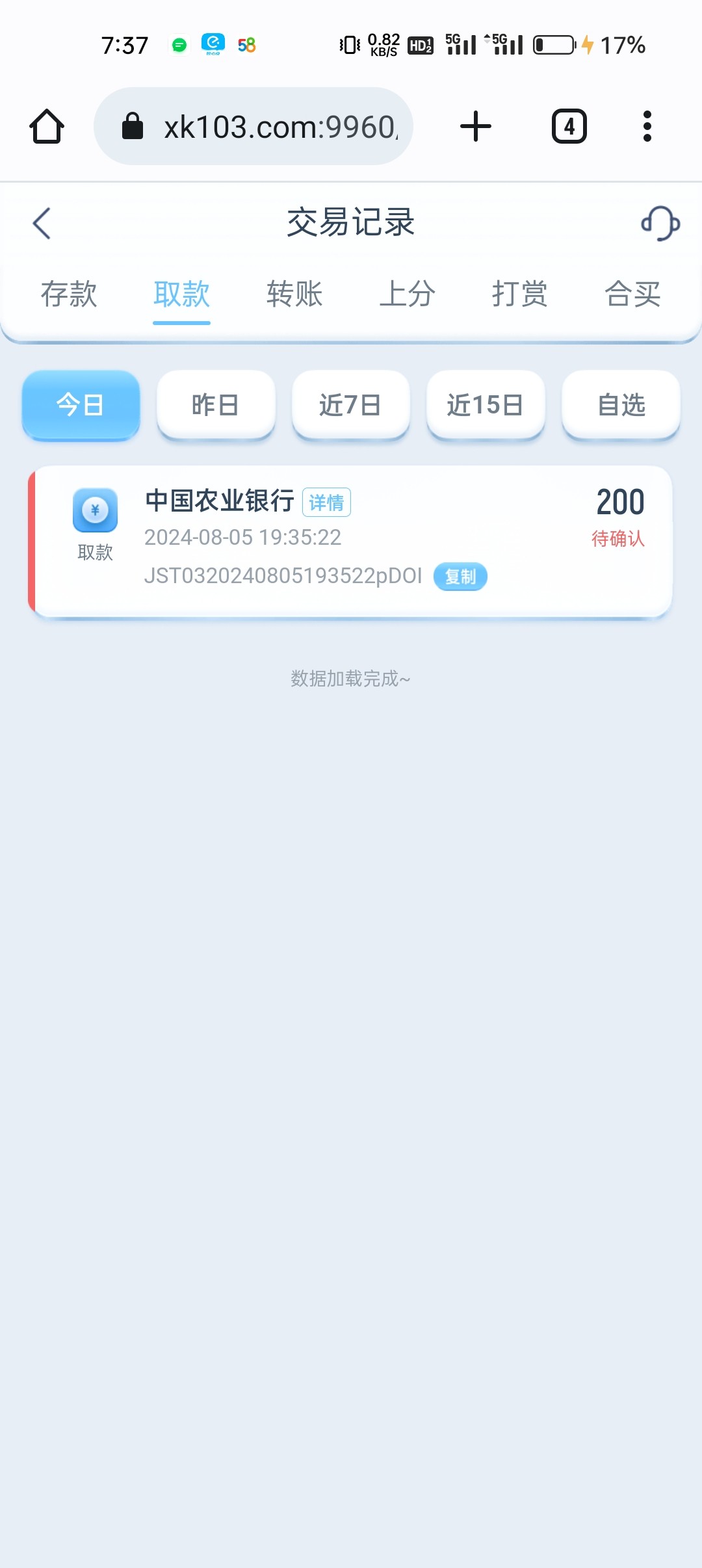Switch to the 打赏 tab
This screenshot has height=1568, width=702.
click(519, 294)
